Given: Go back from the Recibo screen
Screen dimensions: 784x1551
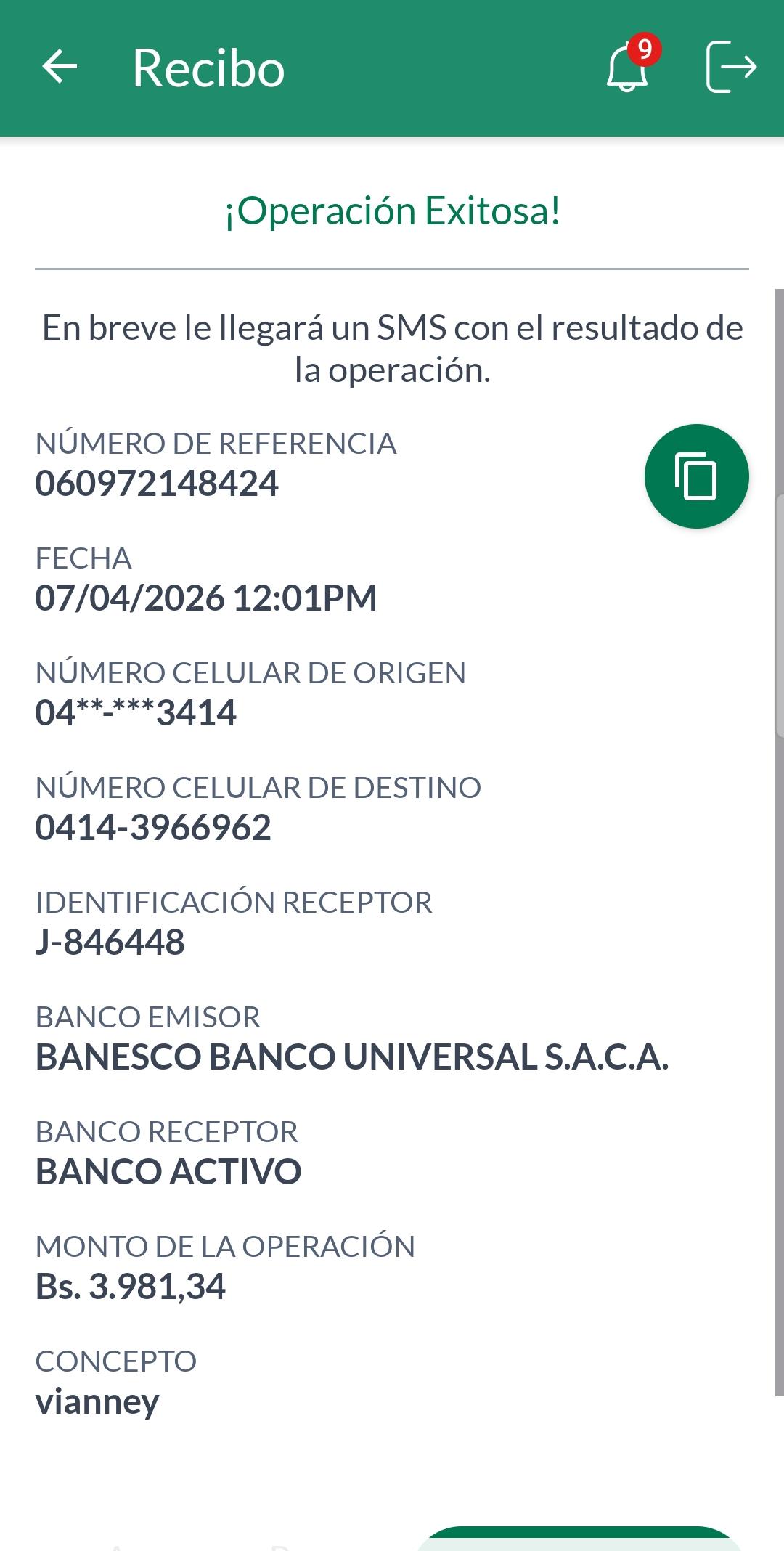Looking at the screenshot, I should tap(60, 68).
